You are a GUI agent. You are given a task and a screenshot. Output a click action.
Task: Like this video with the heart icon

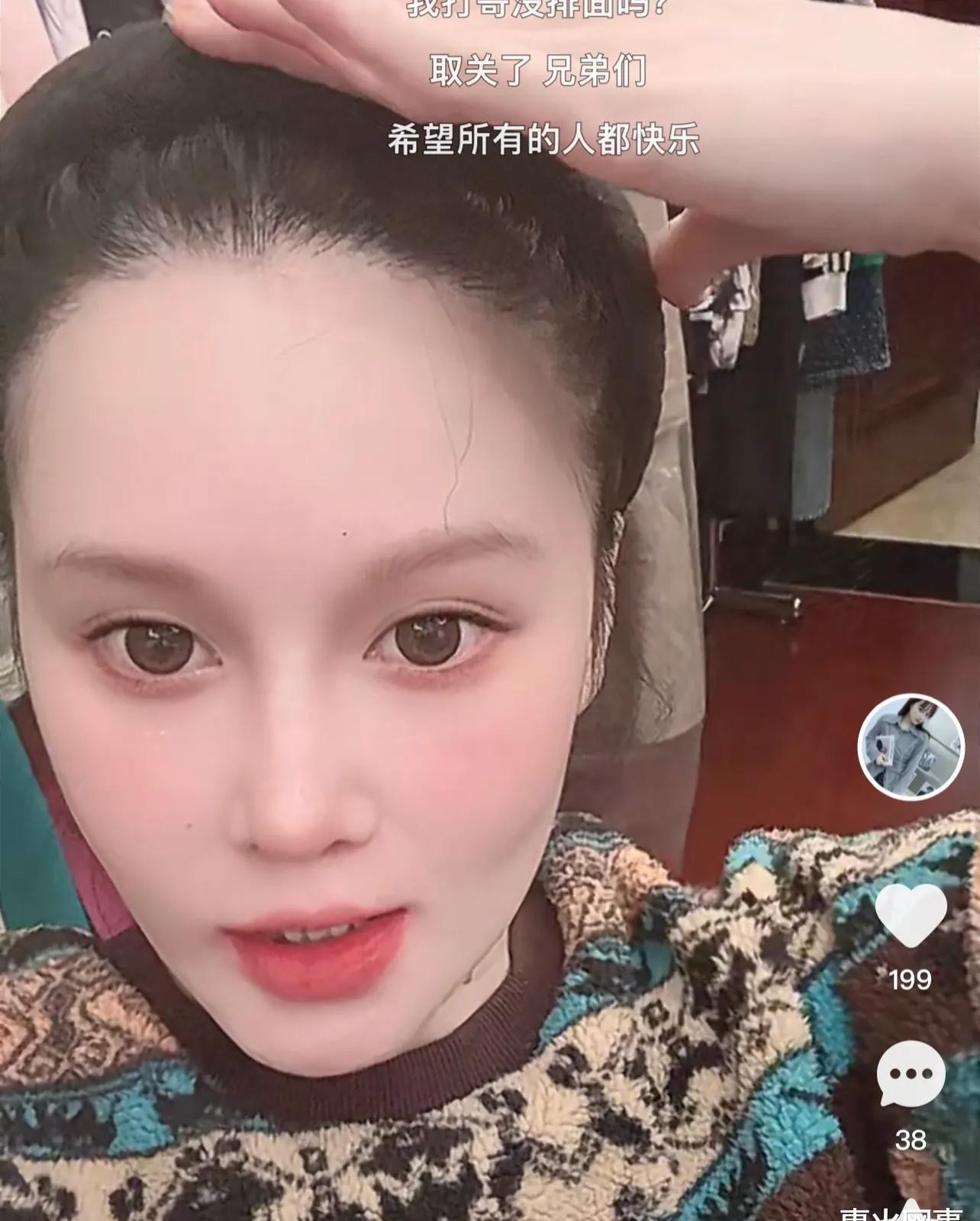point(911,915)
